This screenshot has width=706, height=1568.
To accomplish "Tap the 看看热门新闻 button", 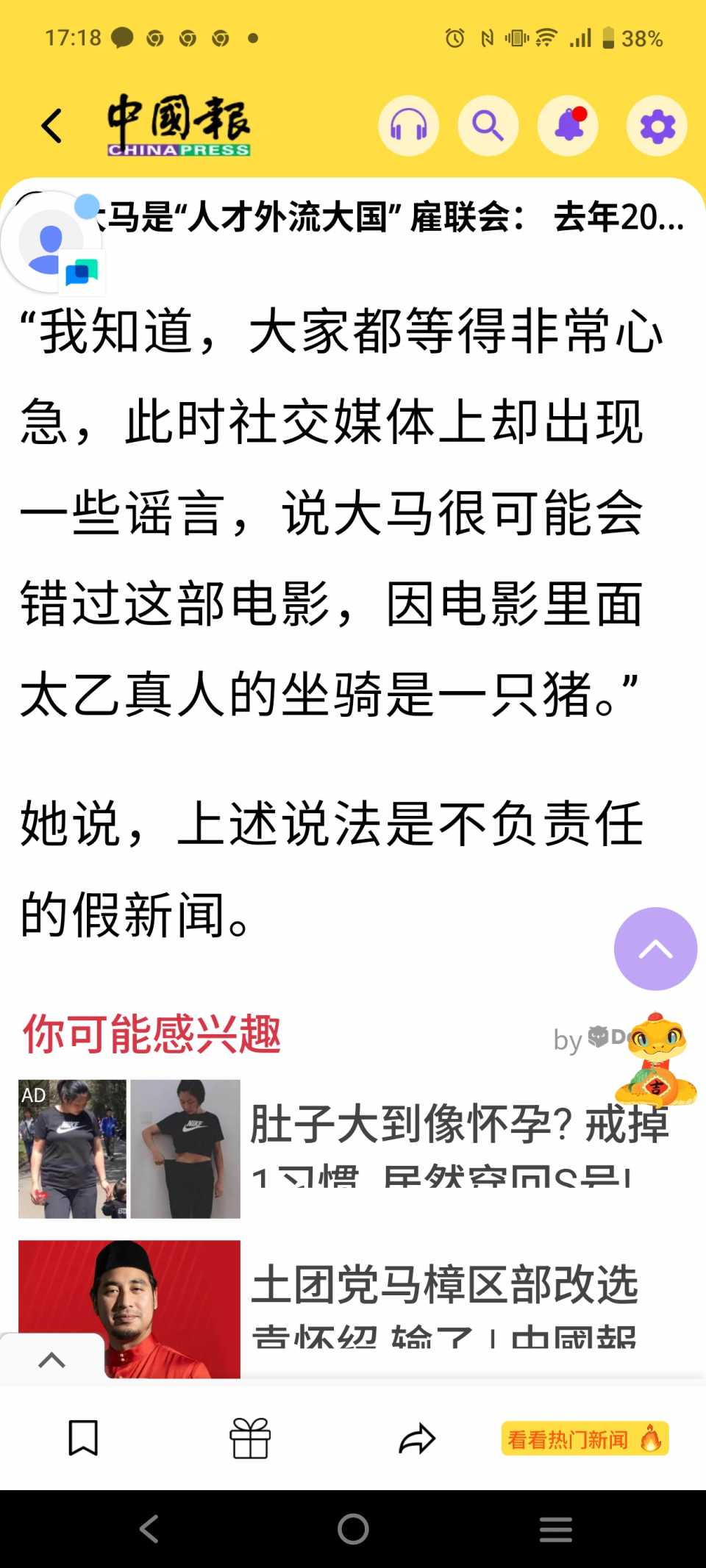I will coord(585,1439).
